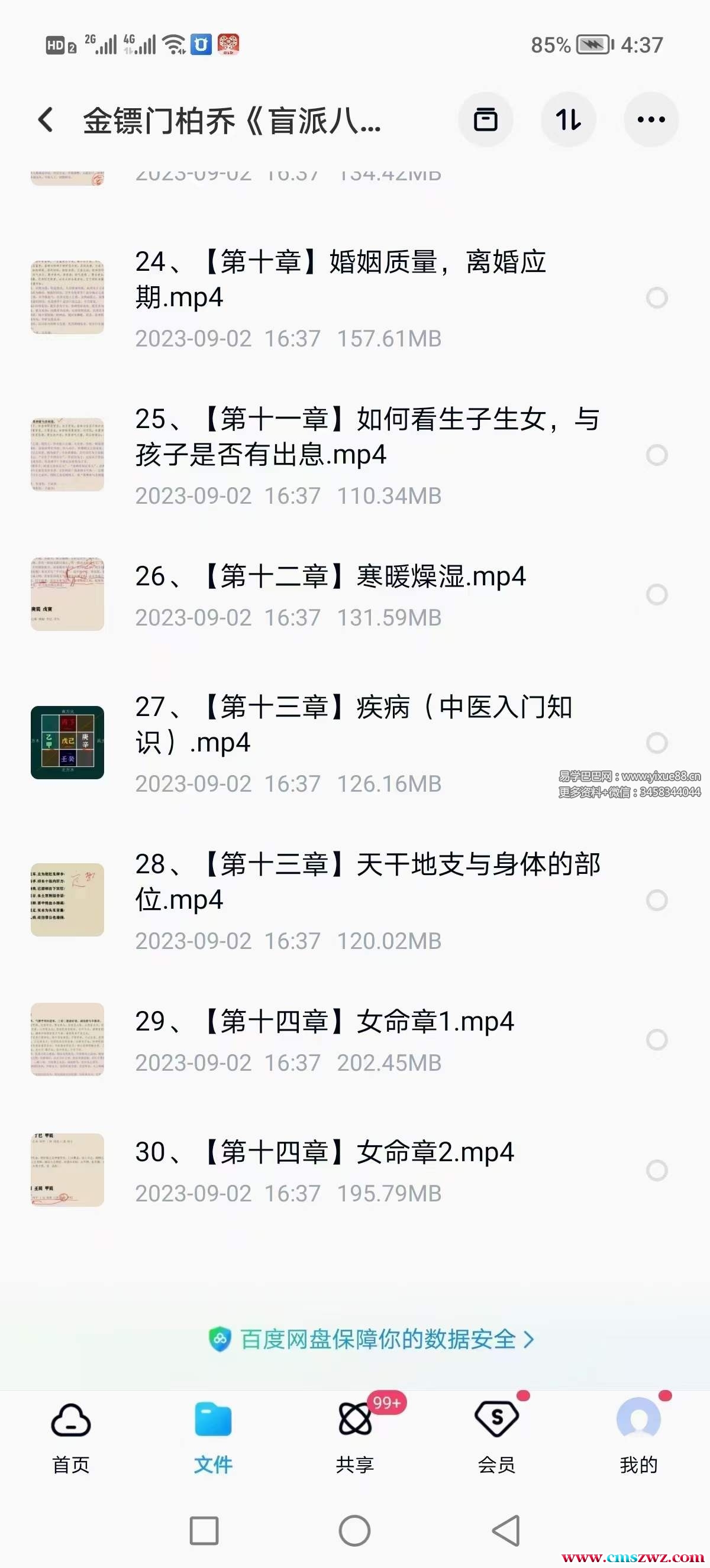Tap the system home button
The height and width of the screenshot is (1568, 710).
click(354, 1530)
